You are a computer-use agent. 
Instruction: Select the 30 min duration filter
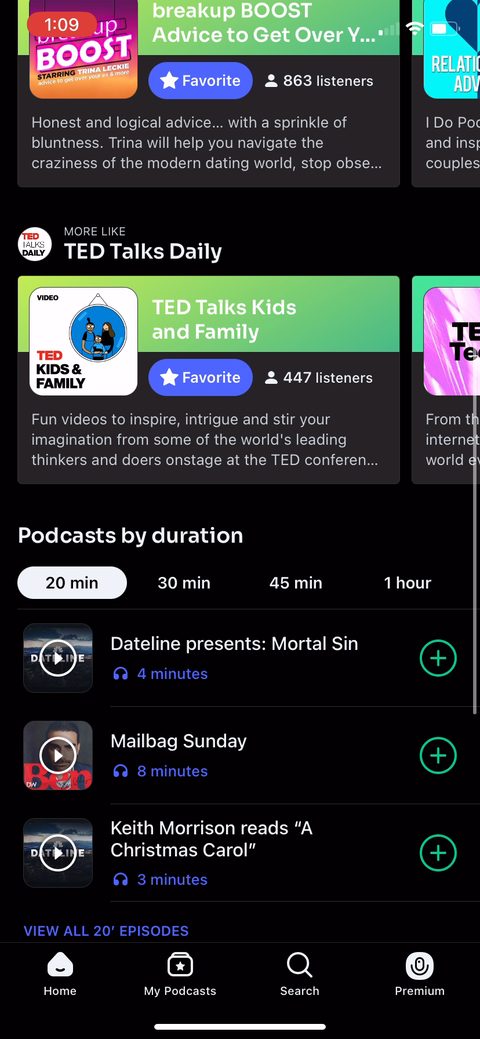pos(184,583)
